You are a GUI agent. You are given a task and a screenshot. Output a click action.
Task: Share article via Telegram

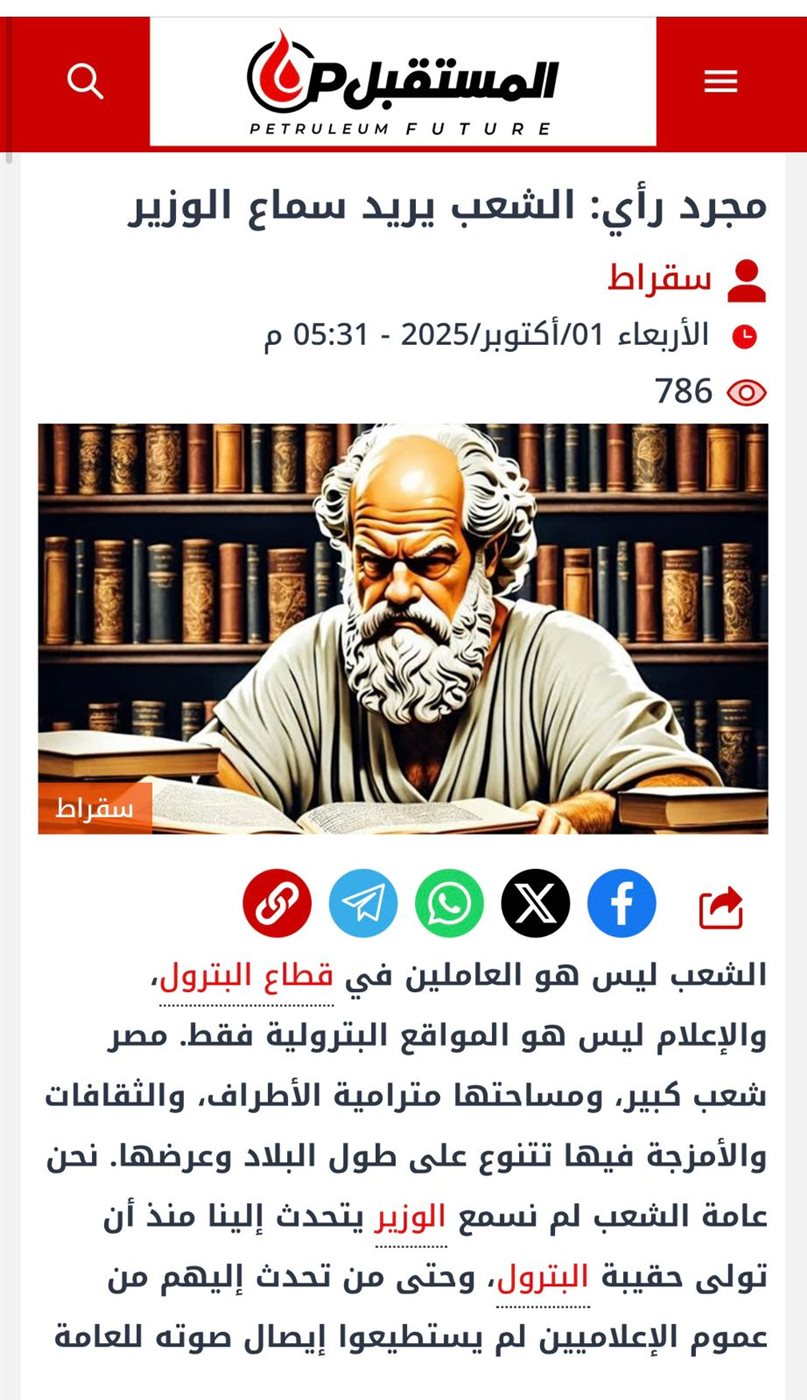click(x=363, y=903)
